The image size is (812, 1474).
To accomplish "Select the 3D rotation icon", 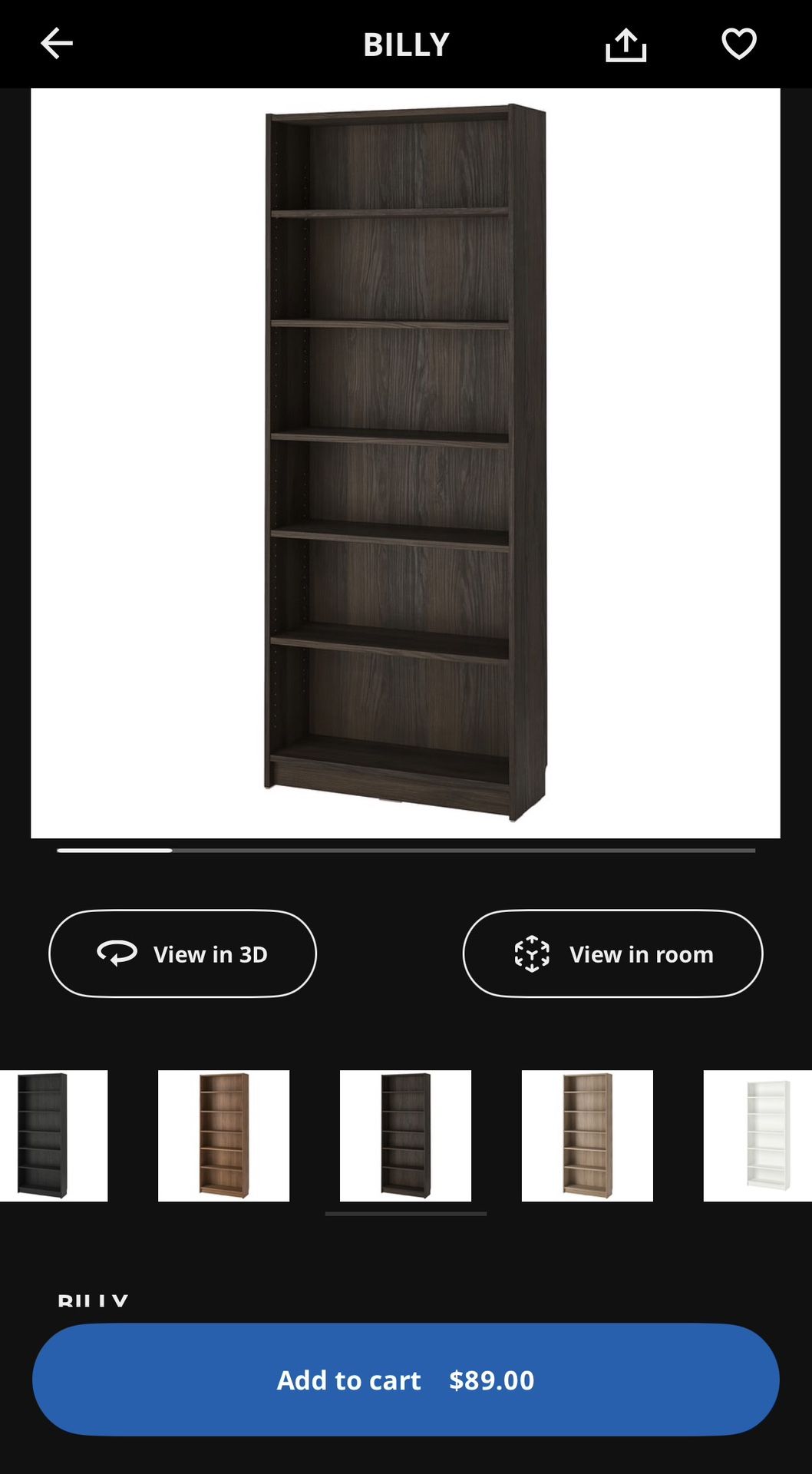I will [116, 953].
